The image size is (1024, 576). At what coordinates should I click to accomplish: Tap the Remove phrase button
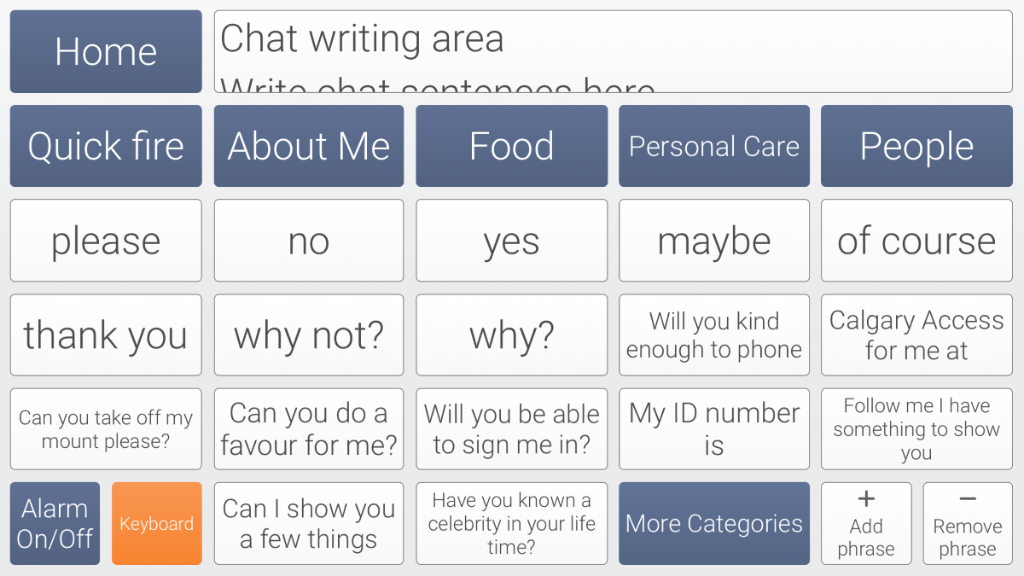click(967, 523)
